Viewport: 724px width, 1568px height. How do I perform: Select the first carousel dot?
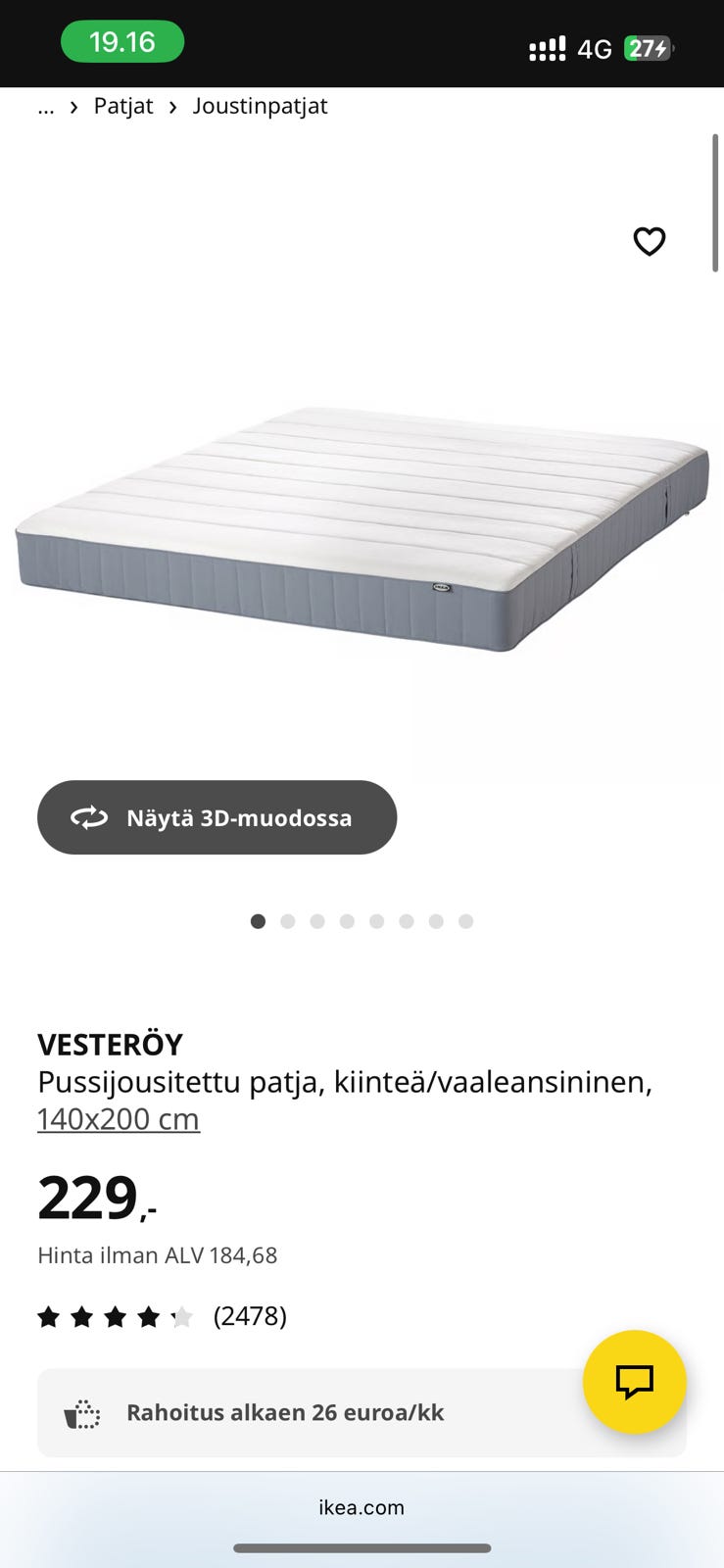258,921
